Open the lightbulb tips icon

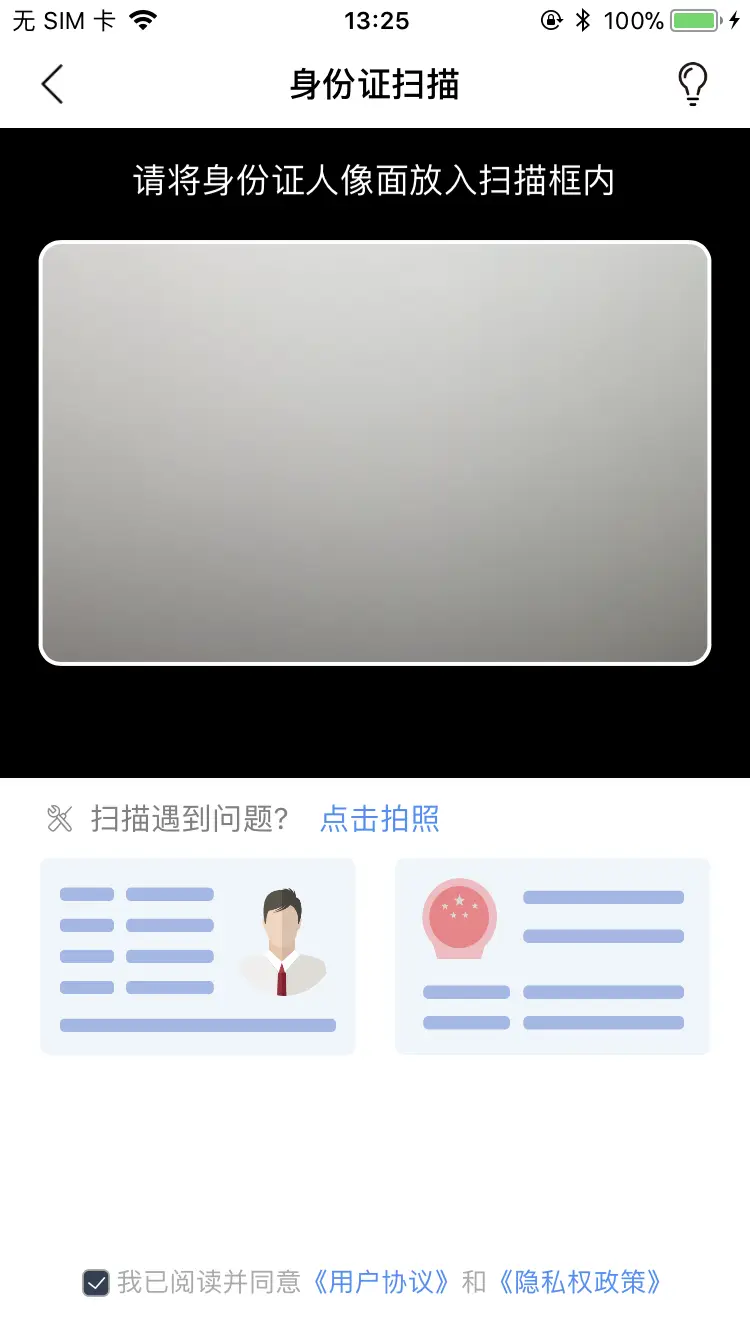tap(692, 84)
